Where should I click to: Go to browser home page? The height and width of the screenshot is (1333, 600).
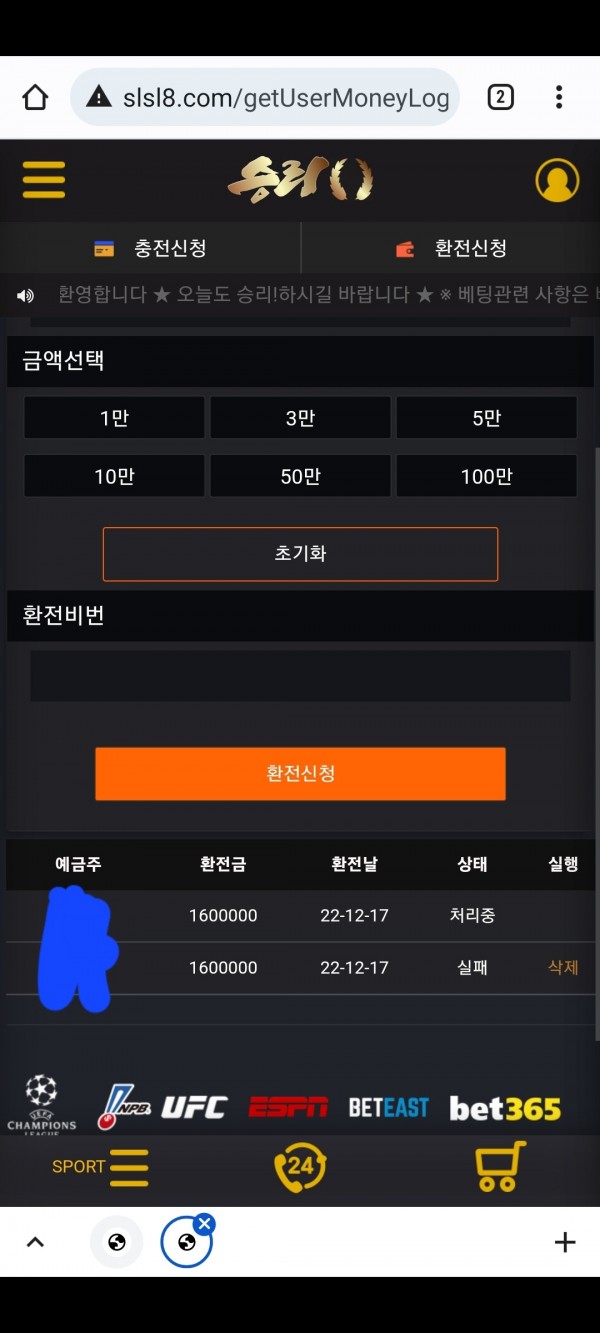point(35,97)
